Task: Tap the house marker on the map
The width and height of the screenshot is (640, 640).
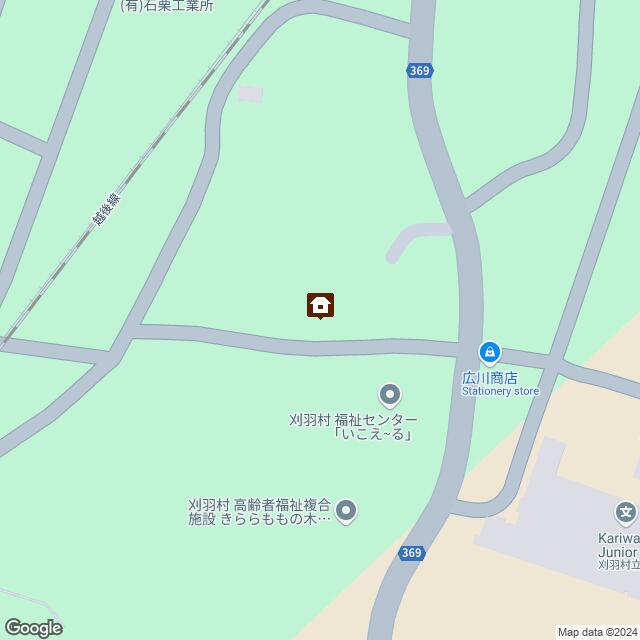Action: pos(320,305)
